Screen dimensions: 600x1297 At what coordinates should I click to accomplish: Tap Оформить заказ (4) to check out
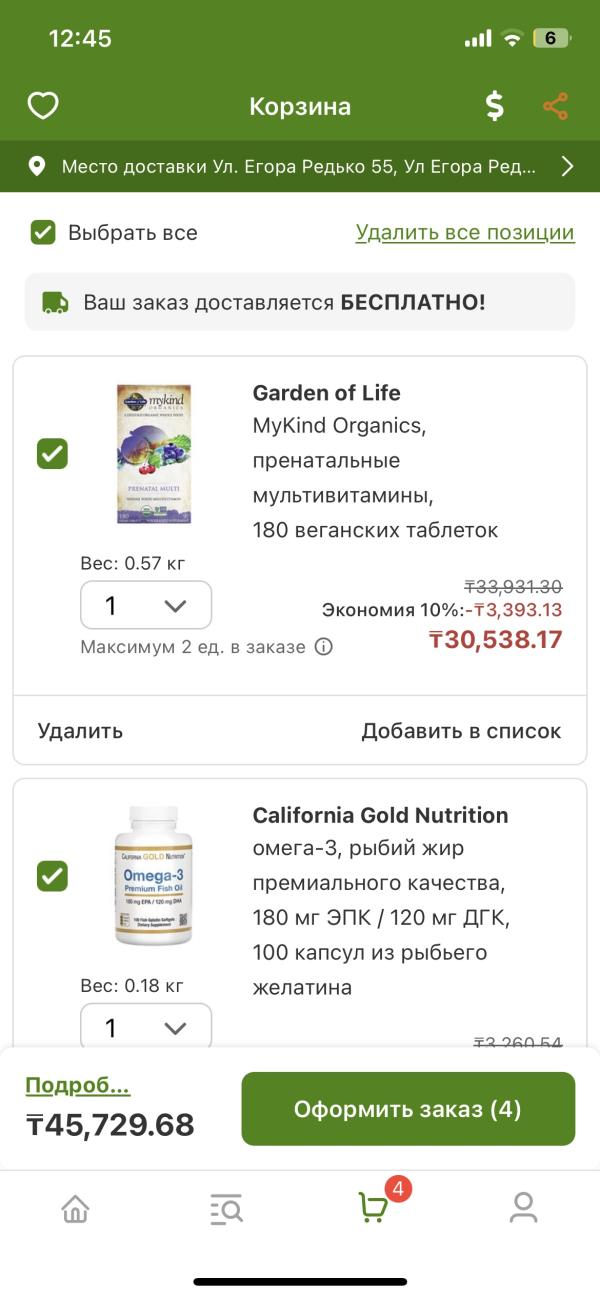(408, 1109)
